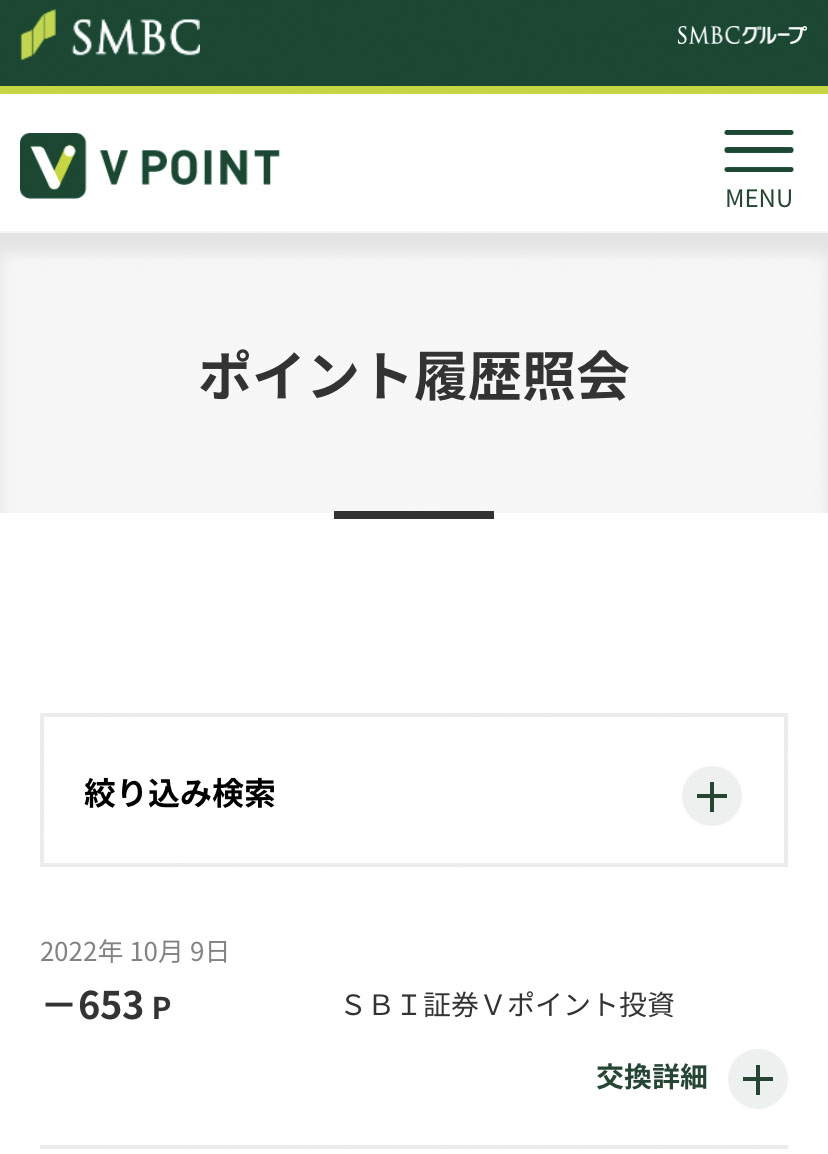The height and width of the screenshot is (1154, 828).
Task: Open the MENU hamburger button
Action: [758, 168]
